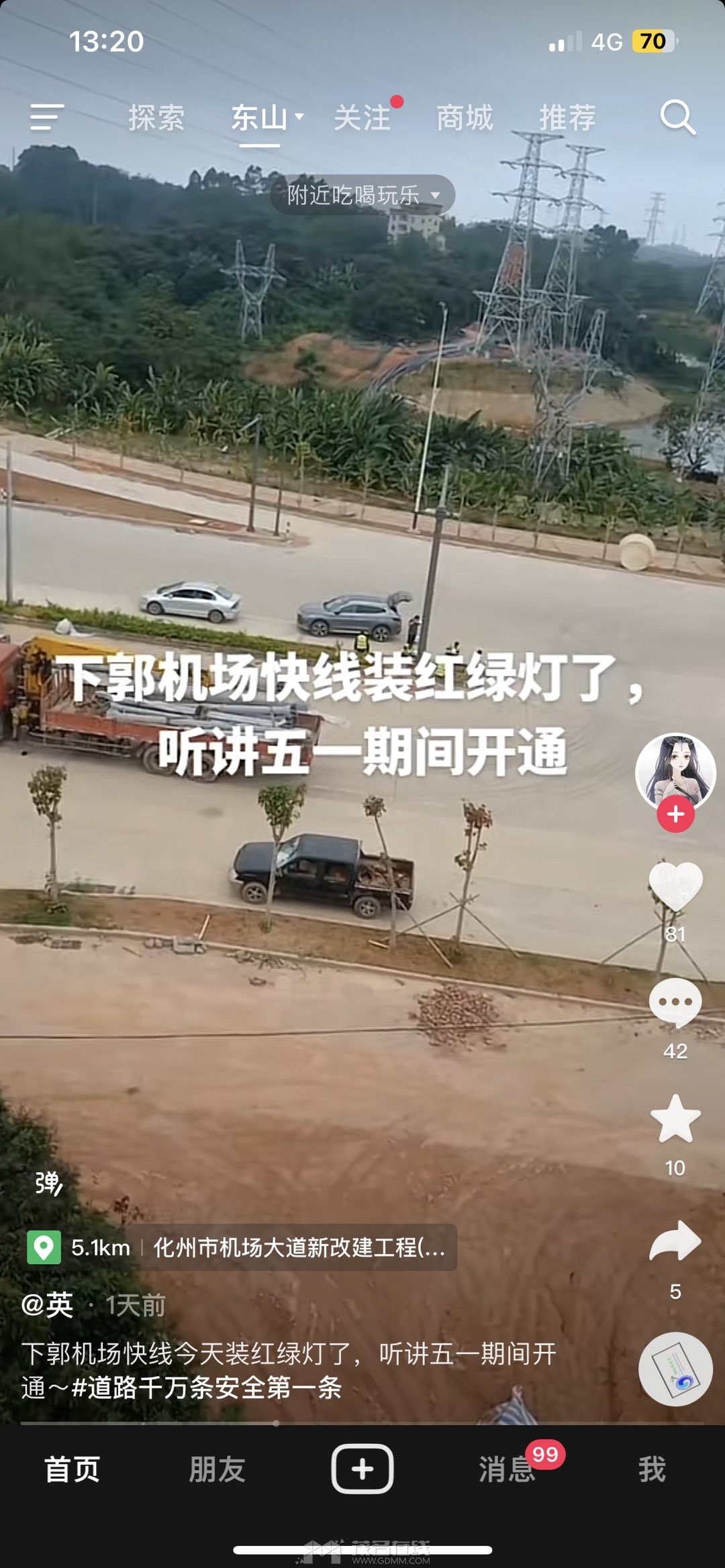Share this video

click(675, 1241)
